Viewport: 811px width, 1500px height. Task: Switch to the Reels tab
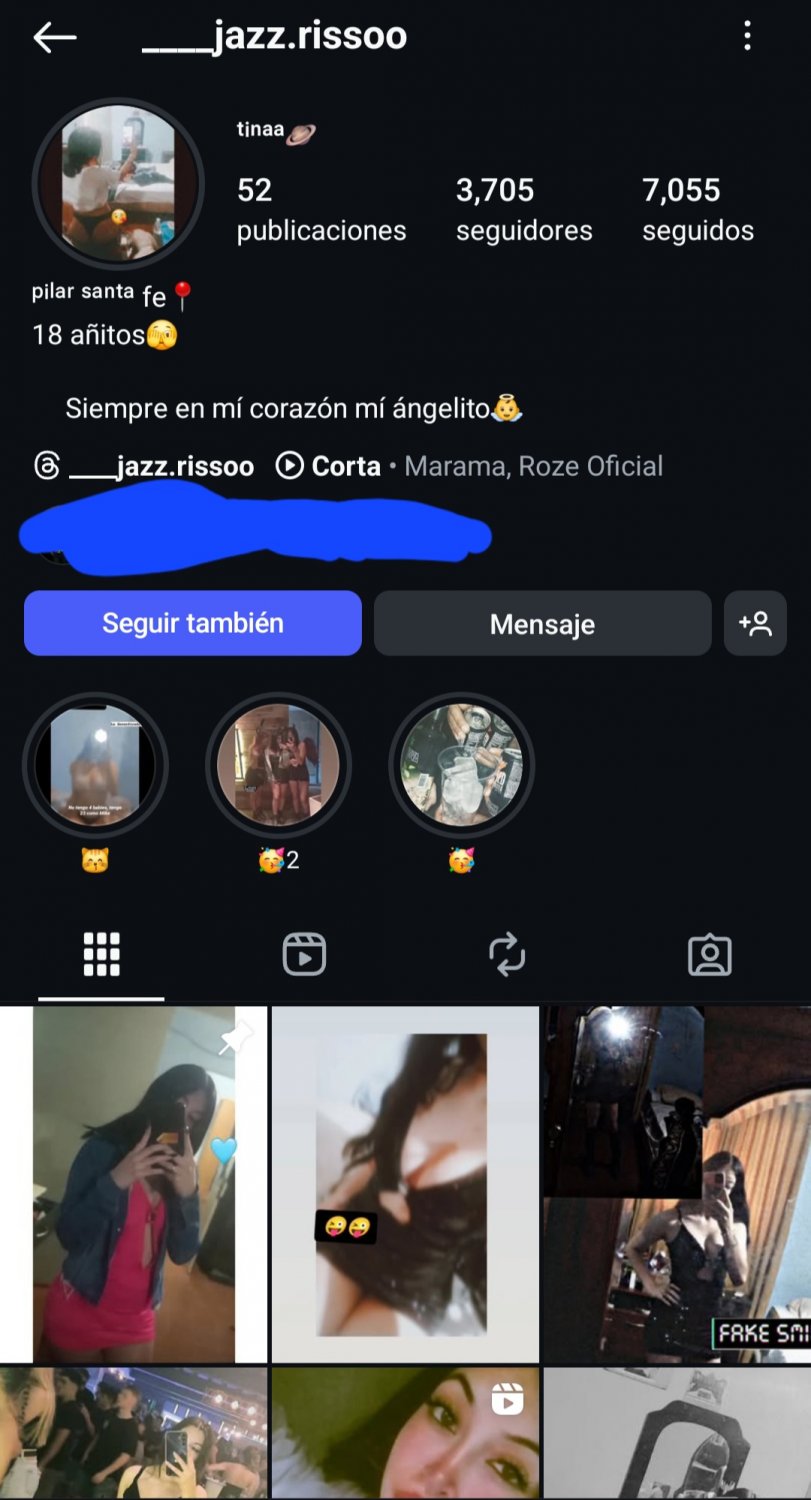click(x=304, y=955)
